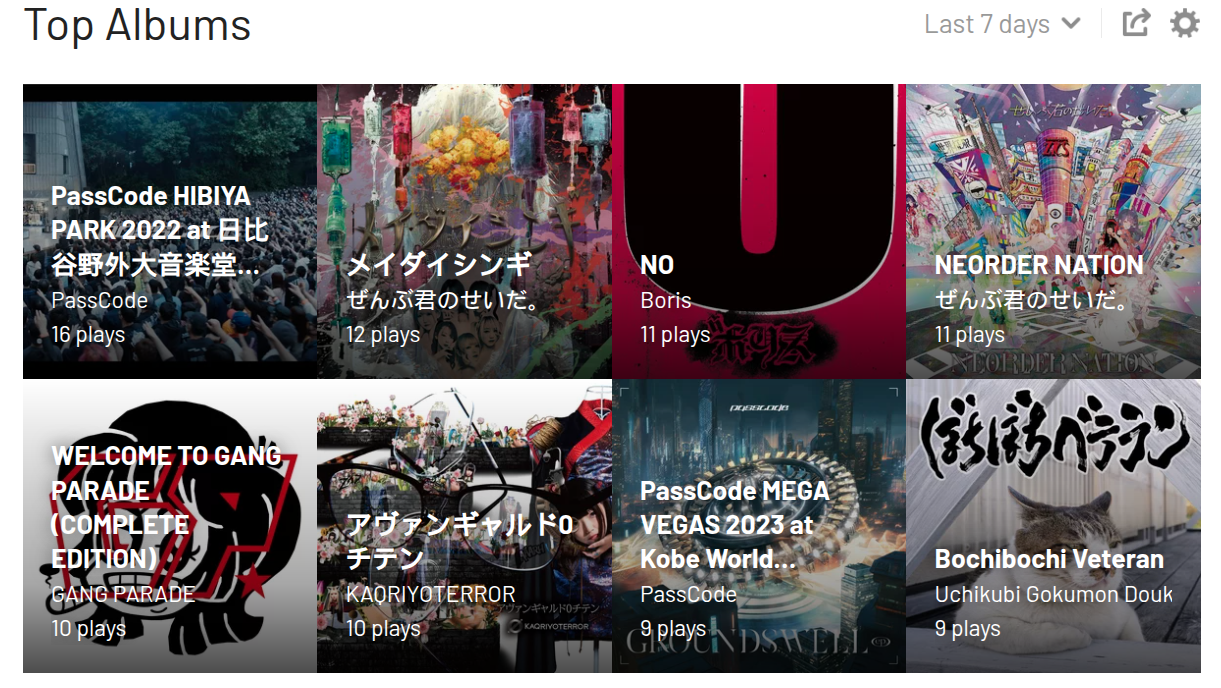Open the NO album by Boris
This screenshot has height=688, width=1221.
click(657, 265)
